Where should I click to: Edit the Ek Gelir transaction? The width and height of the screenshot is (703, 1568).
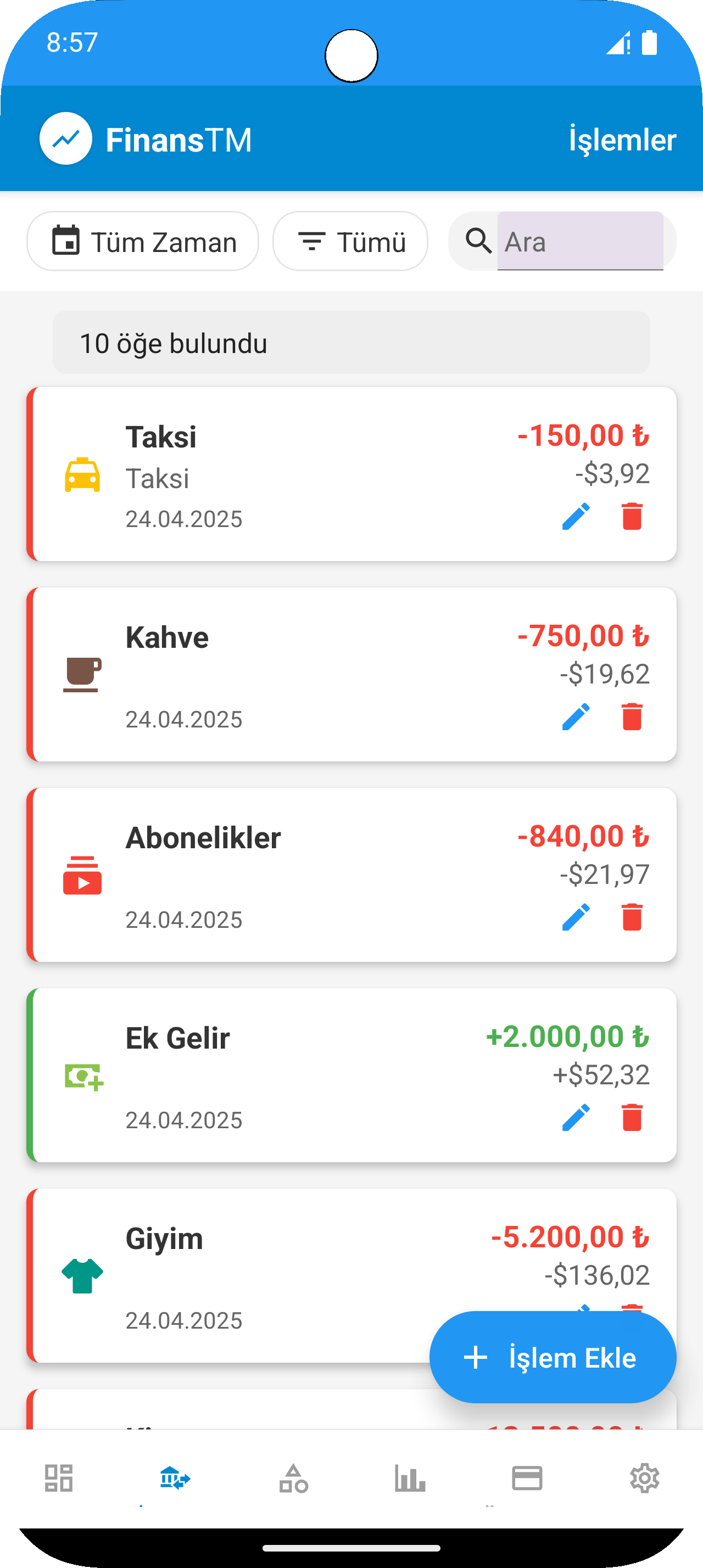(576, 1117)
